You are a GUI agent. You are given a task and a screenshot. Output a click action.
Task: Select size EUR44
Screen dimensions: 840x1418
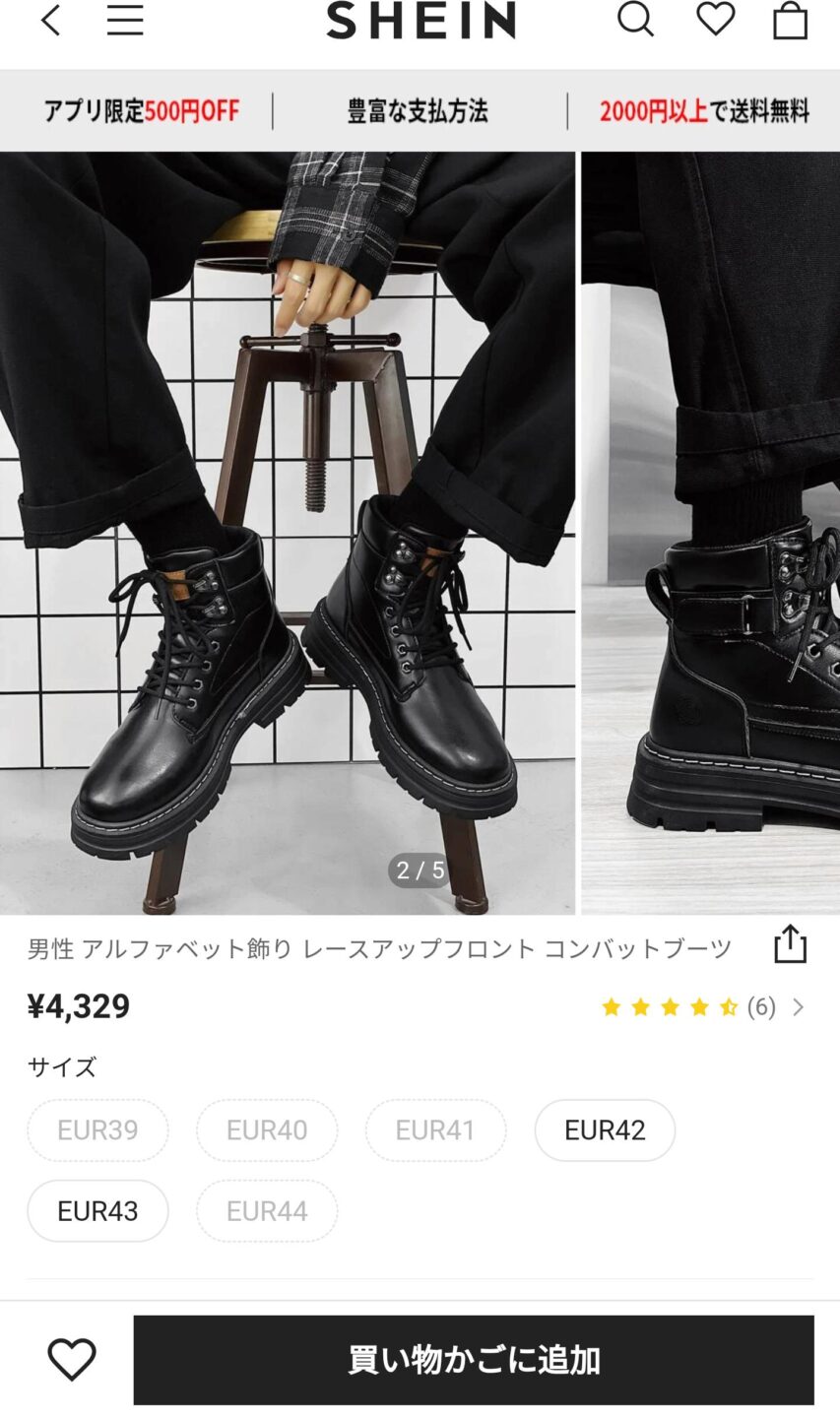267,1211
